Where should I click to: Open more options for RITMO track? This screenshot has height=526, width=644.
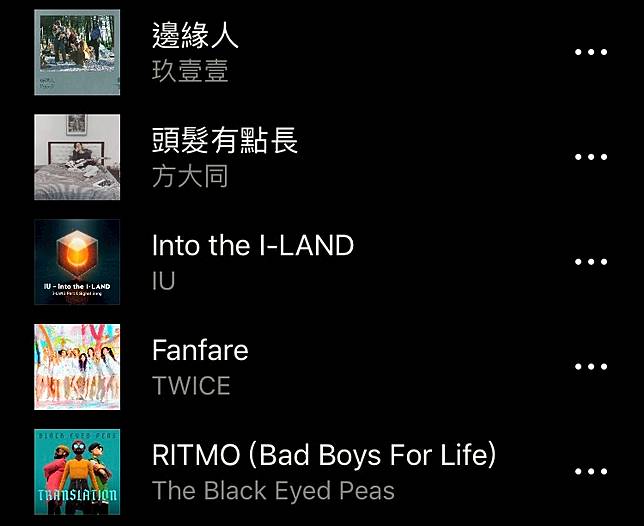[591, 472]
